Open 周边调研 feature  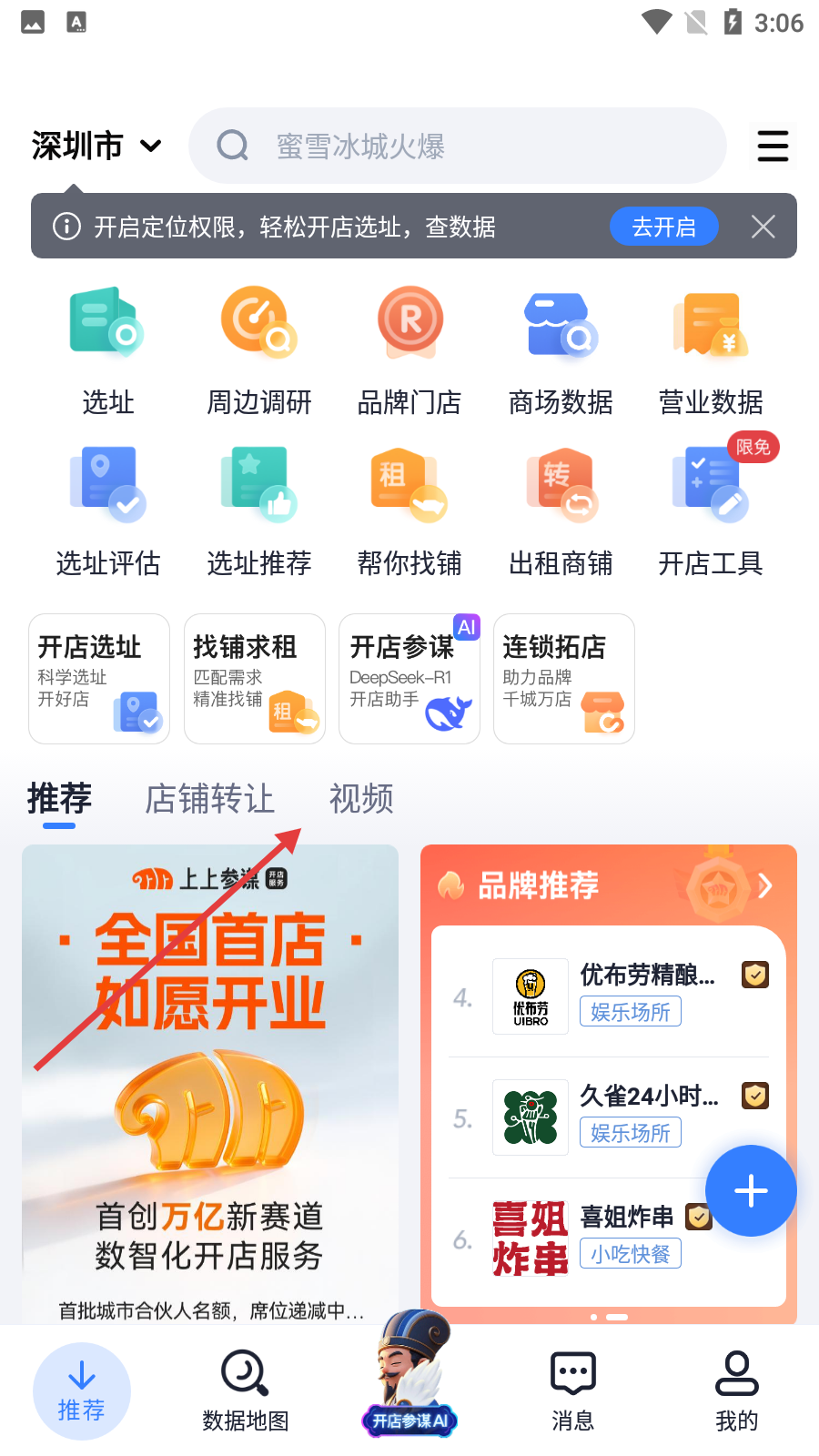tap(258, 350)
